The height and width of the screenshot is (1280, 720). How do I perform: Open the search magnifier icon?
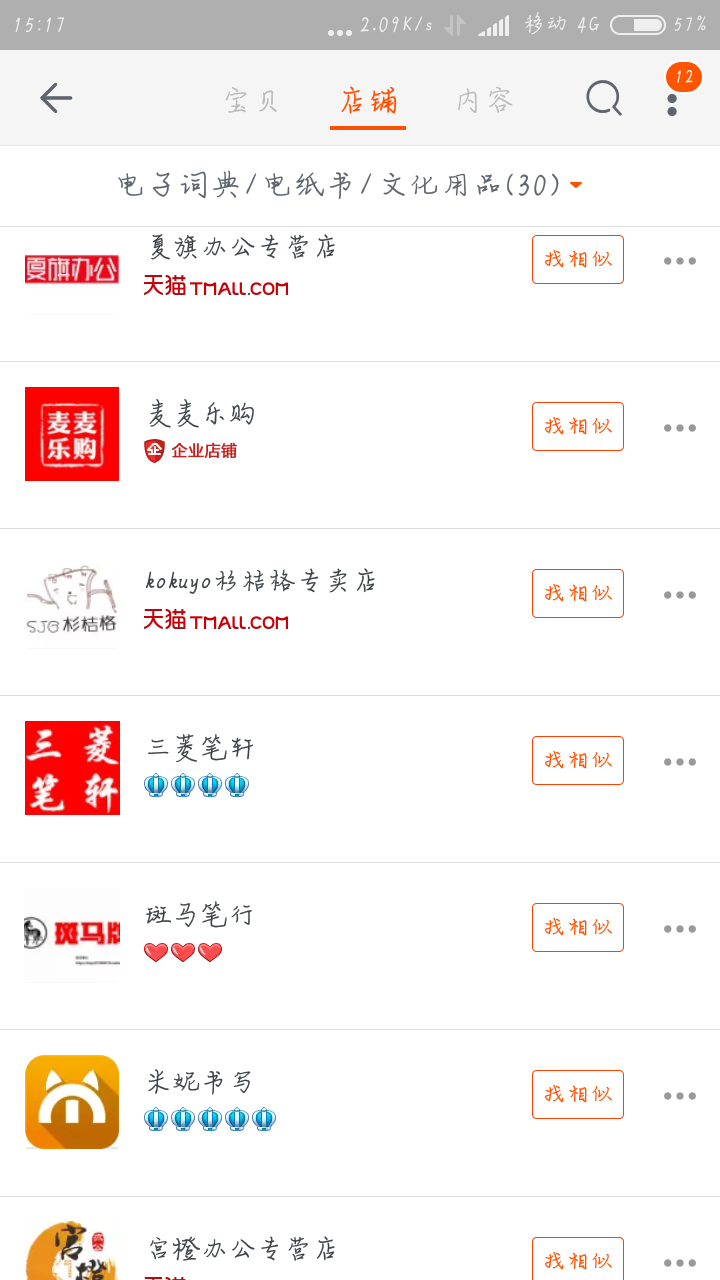(x=604, y=98)
